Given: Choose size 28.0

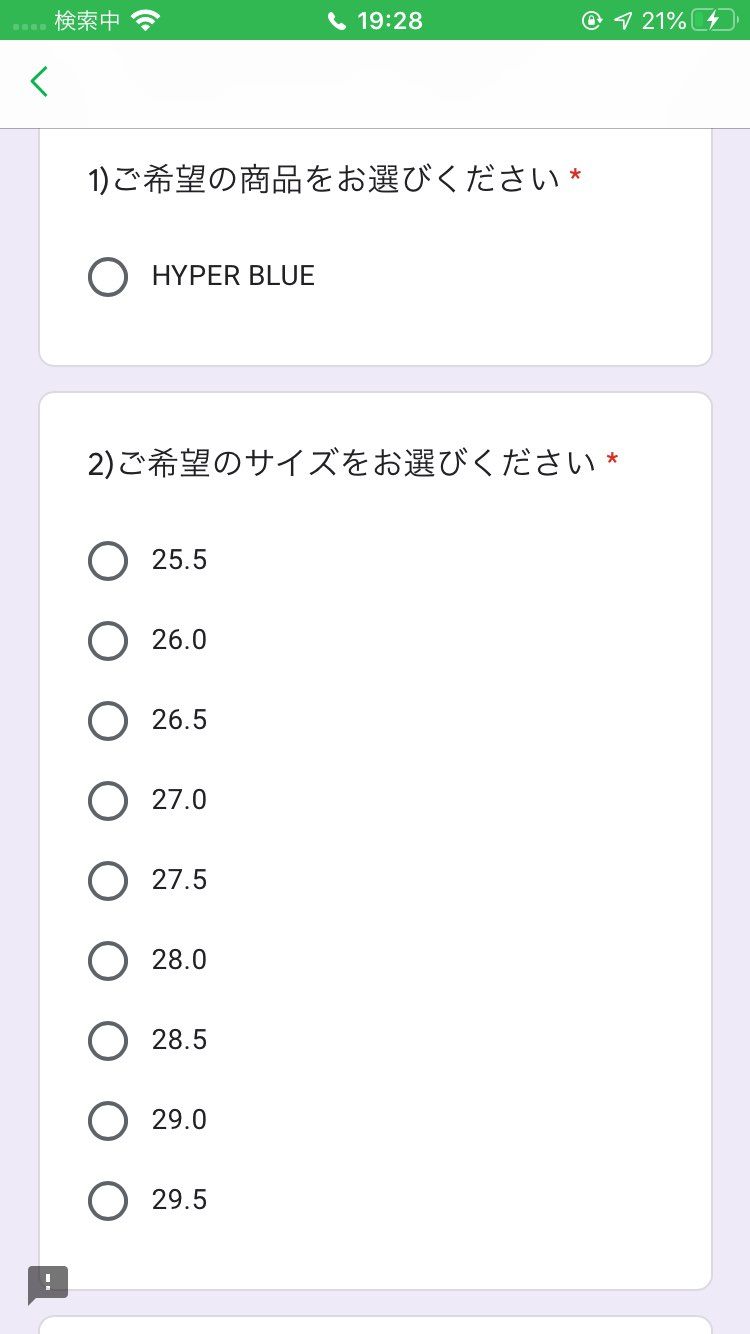Looking at the screenshot, I should coord(108,961).
